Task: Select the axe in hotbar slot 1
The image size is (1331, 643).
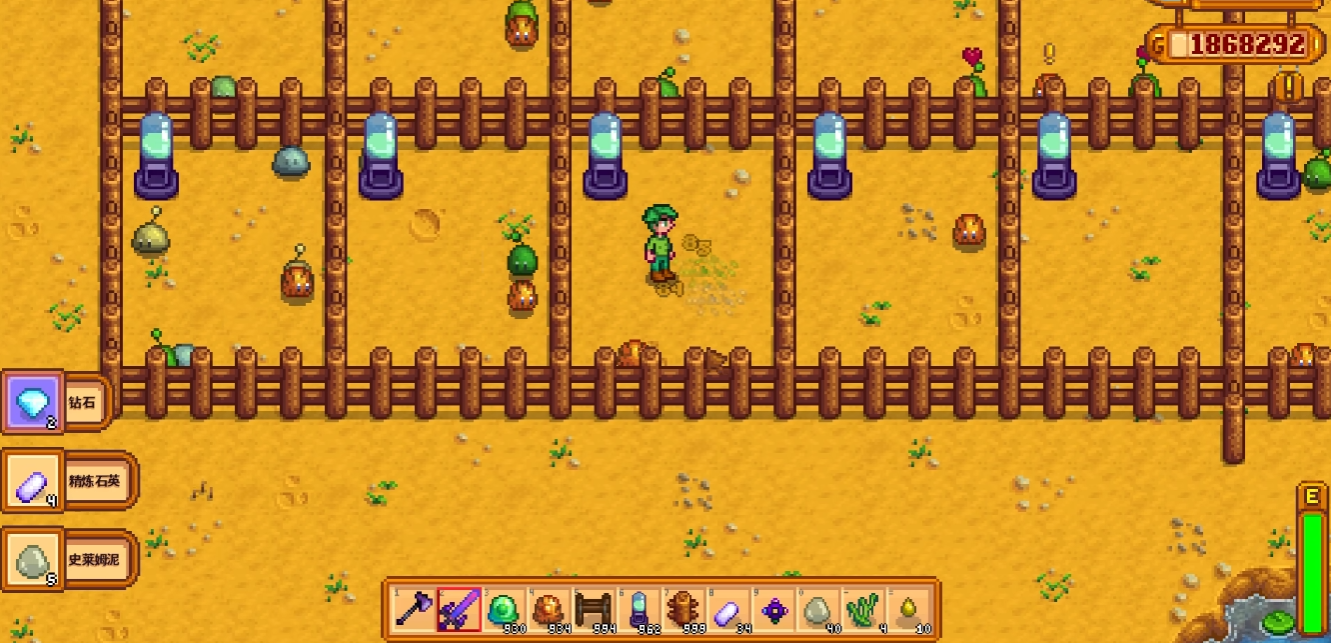Action: [414, 609]
